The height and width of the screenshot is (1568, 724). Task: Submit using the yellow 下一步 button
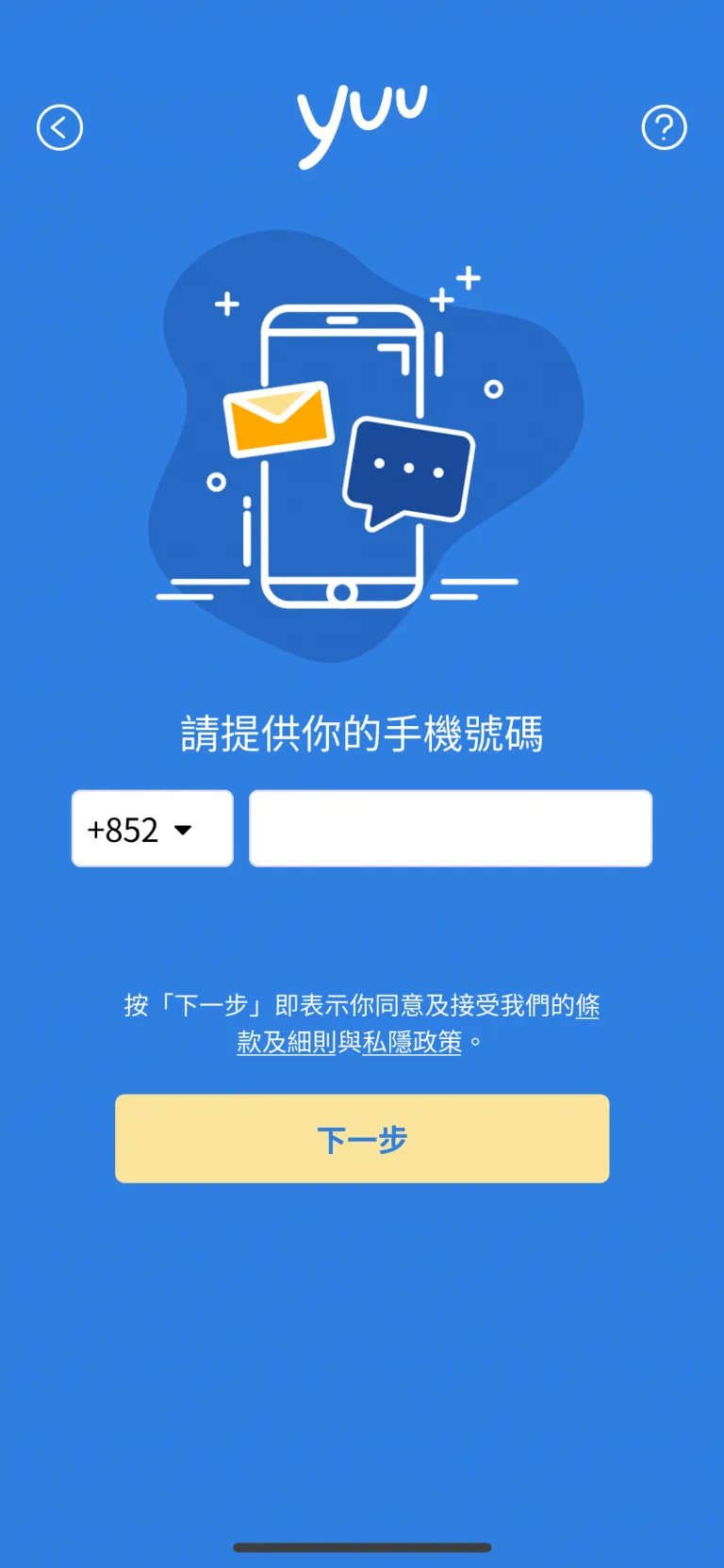tap(362, 1138)
